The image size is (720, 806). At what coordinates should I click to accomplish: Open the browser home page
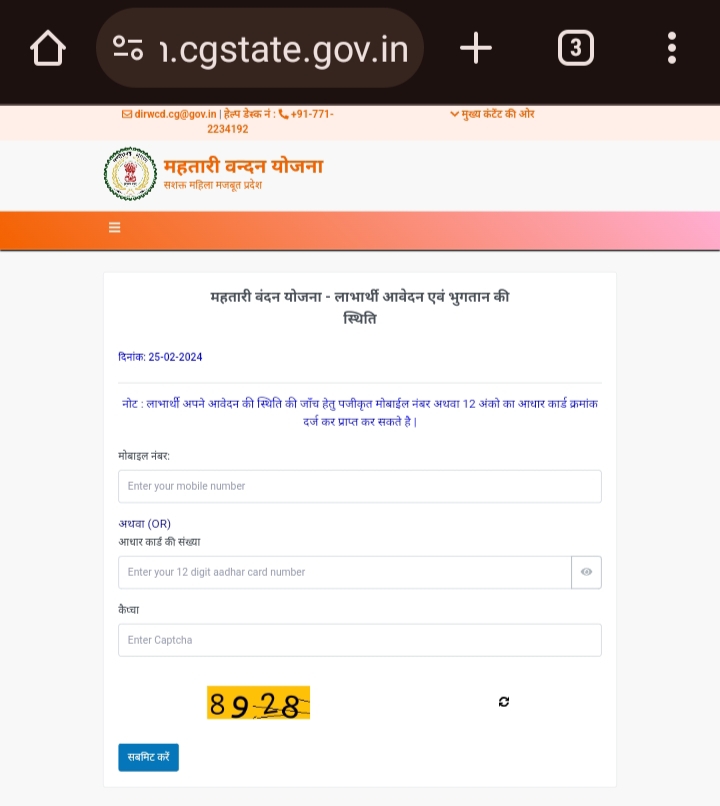[47, 48]
